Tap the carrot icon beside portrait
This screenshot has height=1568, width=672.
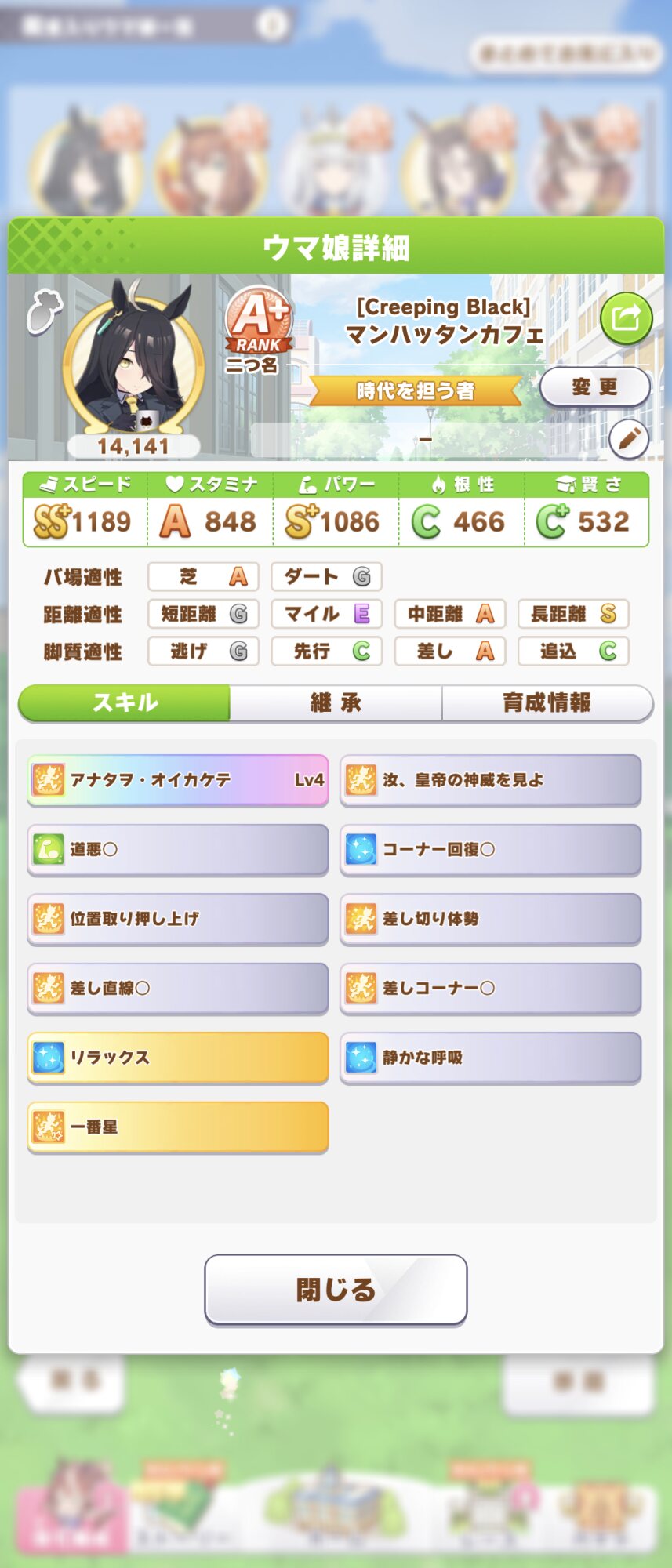point(44,311)
